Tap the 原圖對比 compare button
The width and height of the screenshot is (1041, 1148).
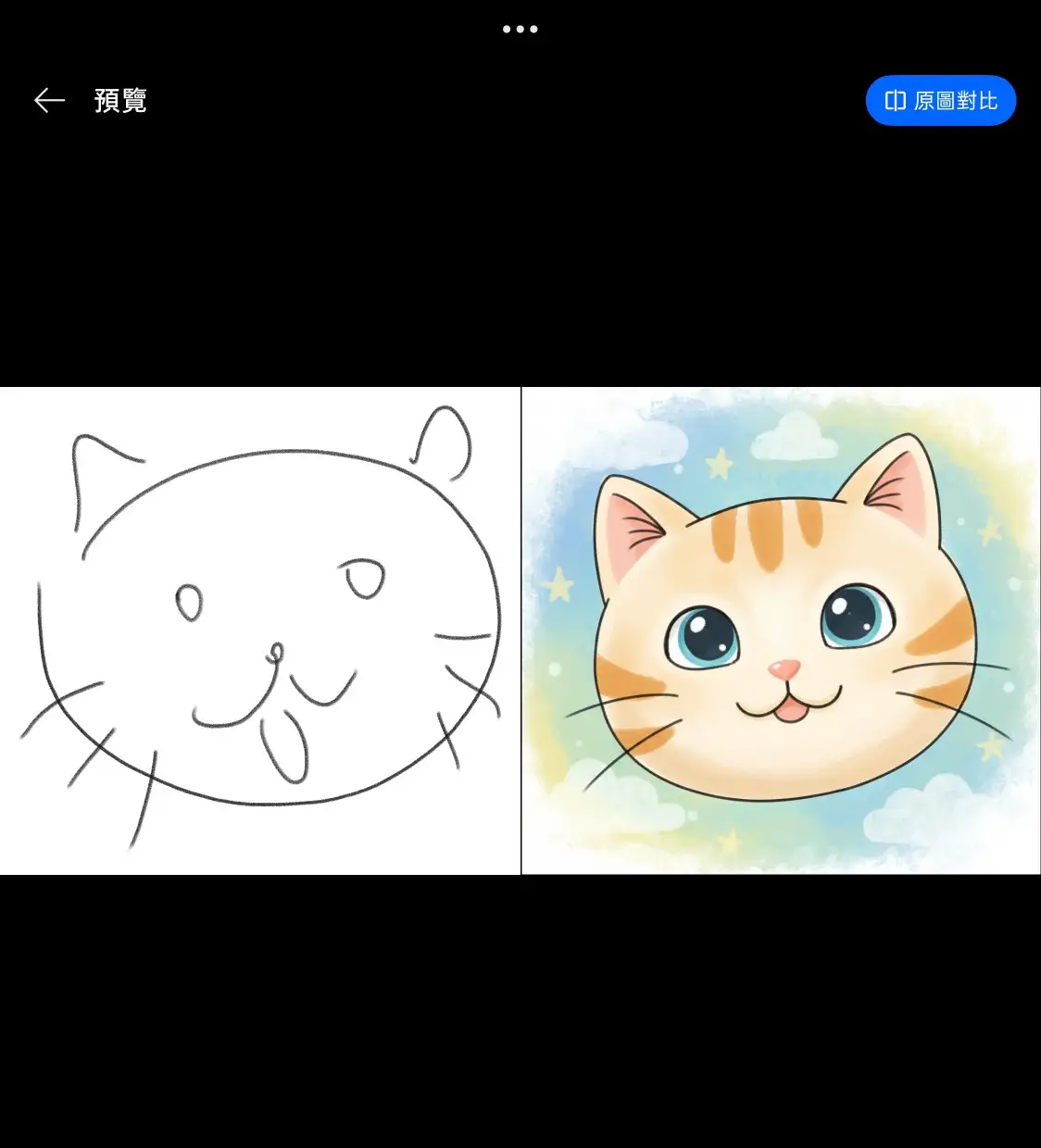click(x=940, y=100)
